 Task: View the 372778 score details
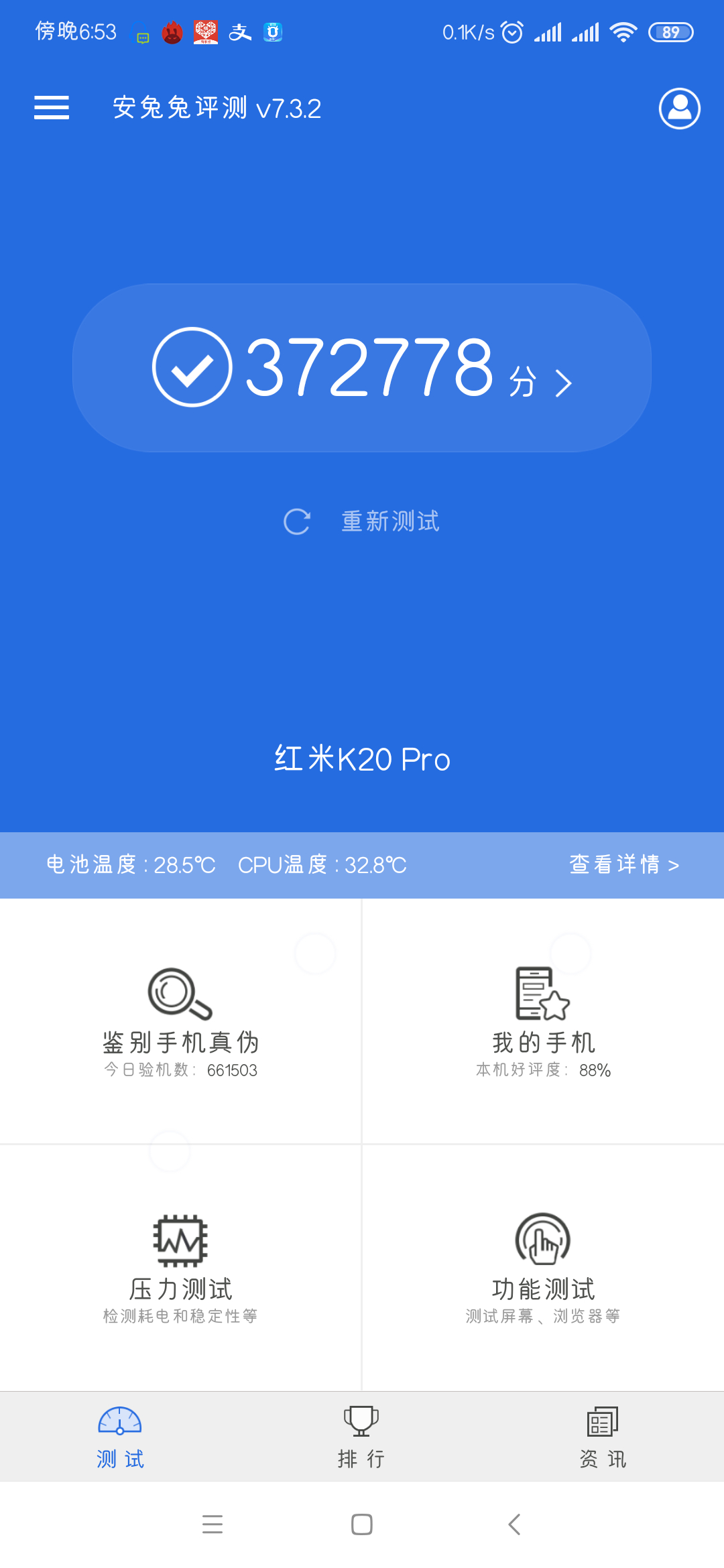click(x=362, y=368)
